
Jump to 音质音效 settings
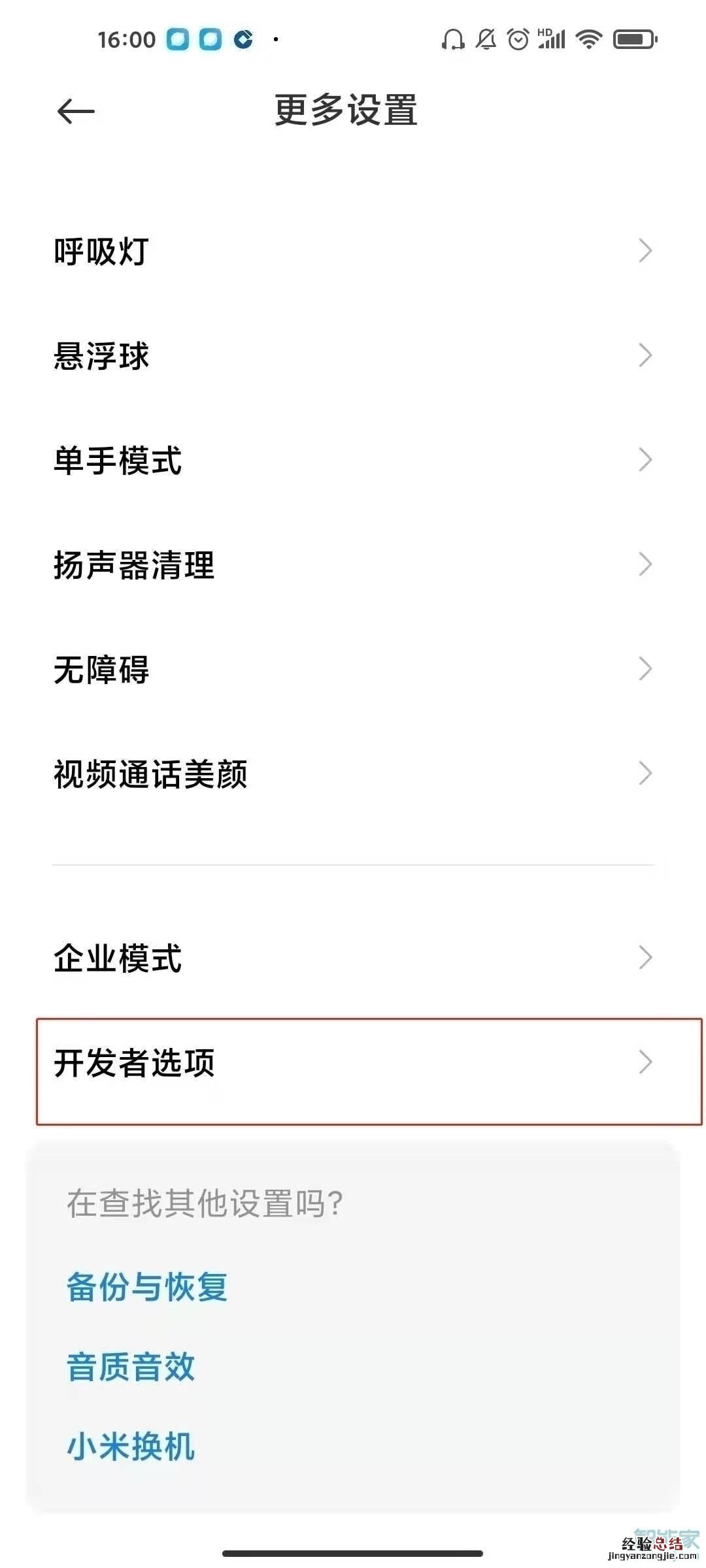pos(131,1367)
